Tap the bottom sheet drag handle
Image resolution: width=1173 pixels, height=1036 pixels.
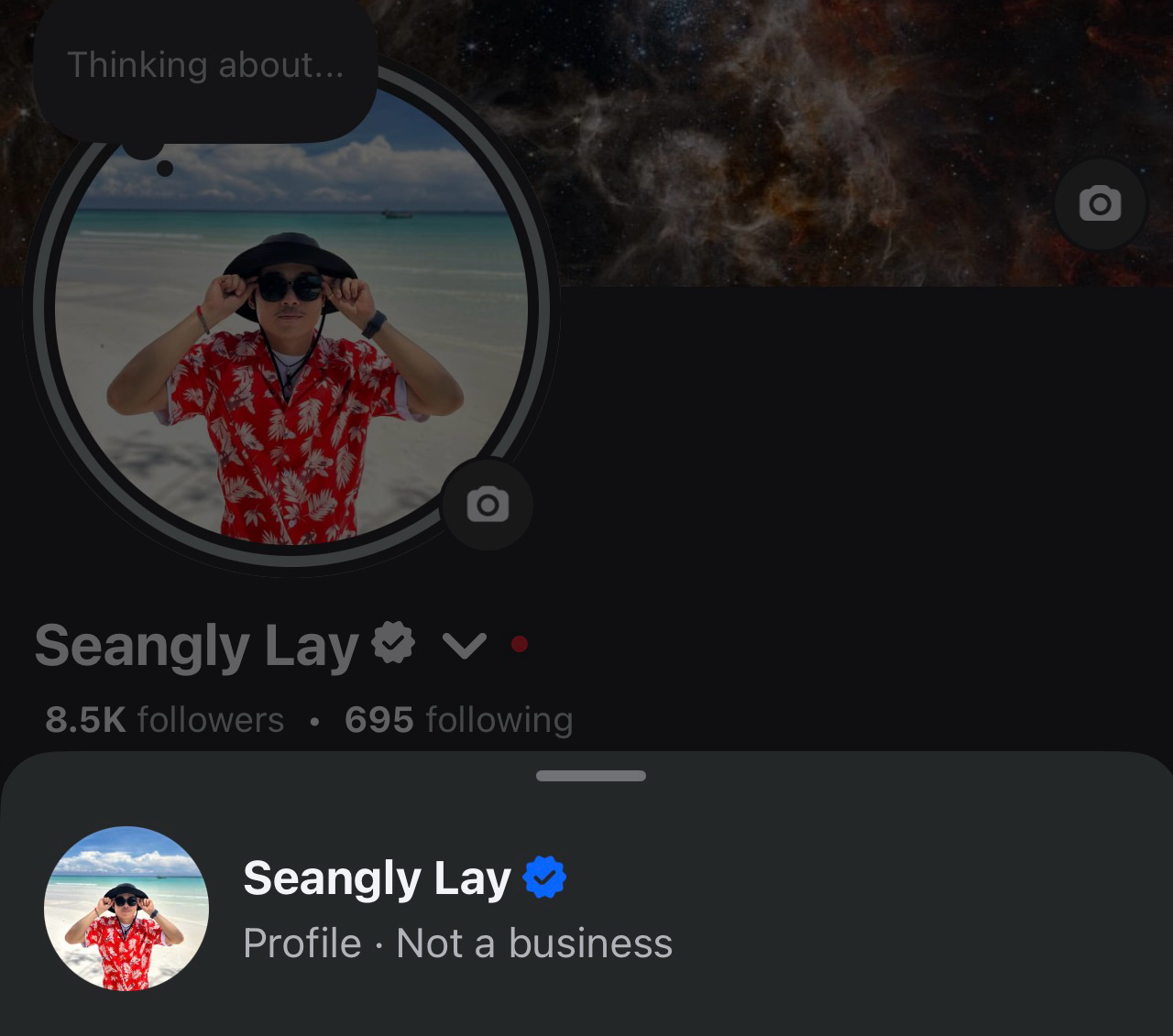point(591,776)
